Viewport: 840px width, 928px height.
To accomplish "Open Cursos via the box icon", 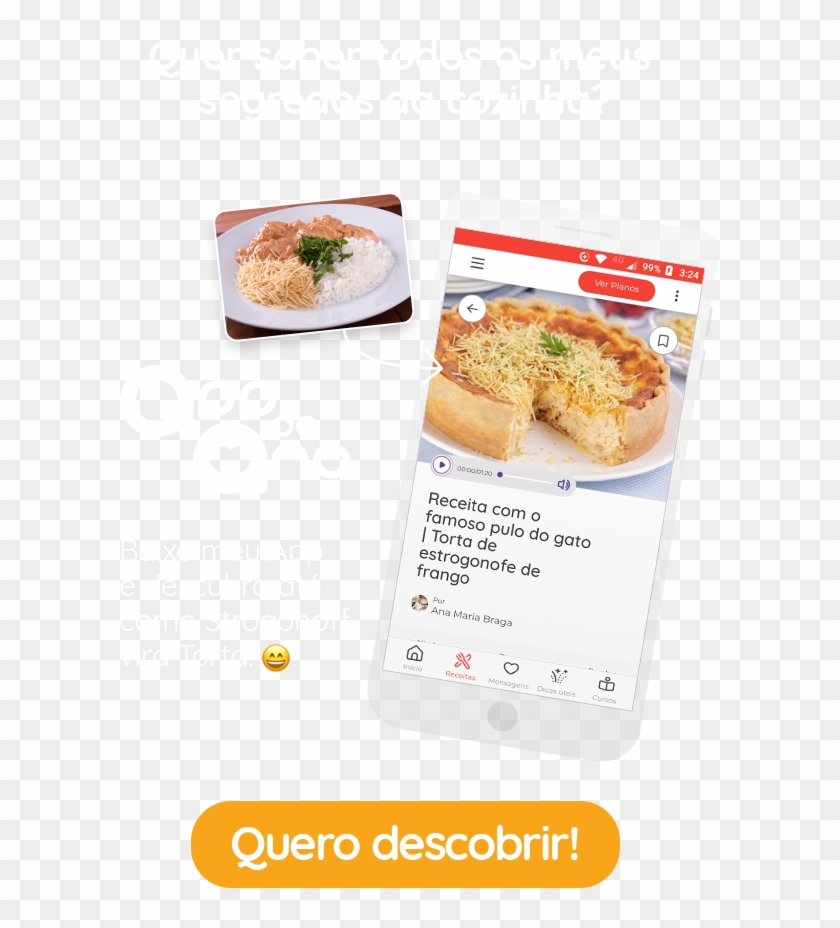I will click(x=606, y=686).
